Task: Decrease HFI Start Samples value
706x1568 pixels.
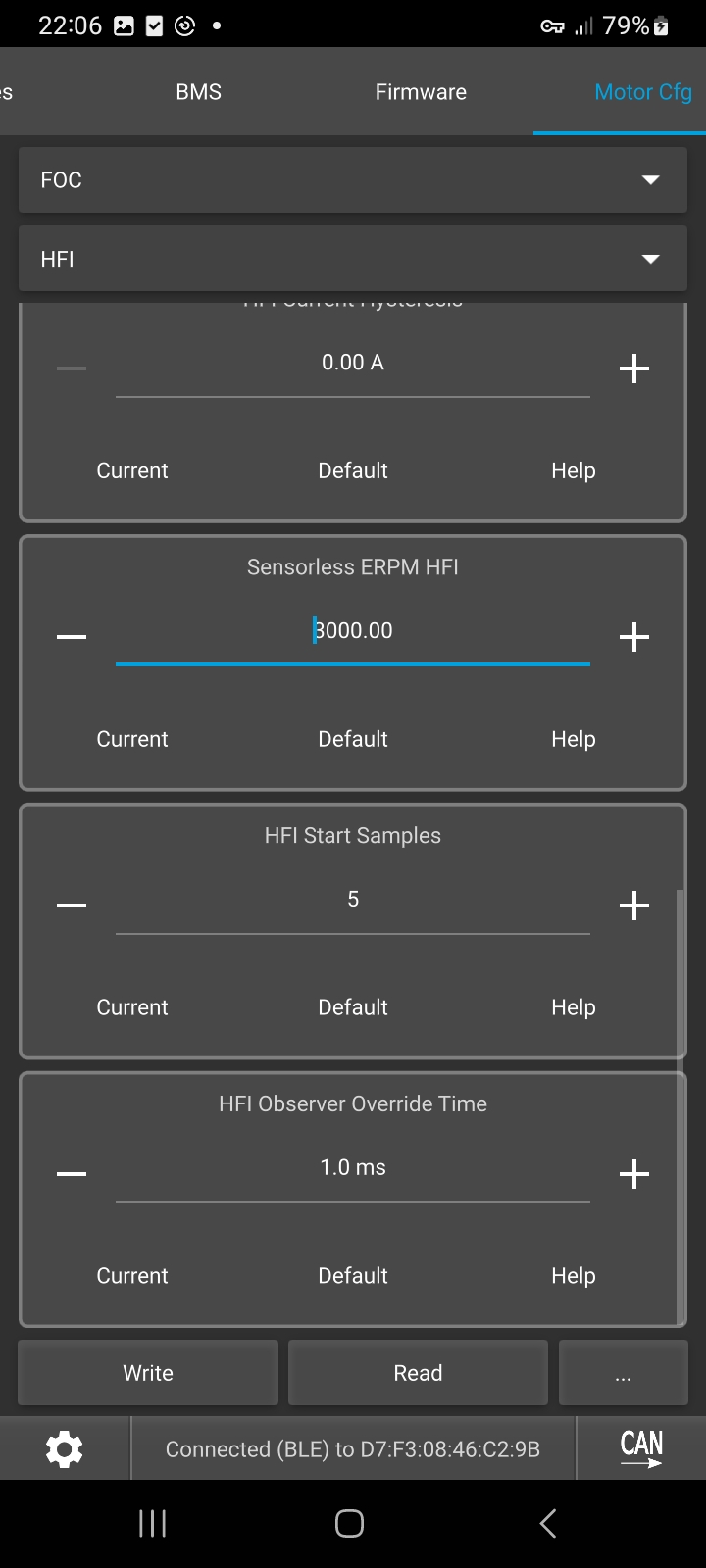Action: point(72,906)
